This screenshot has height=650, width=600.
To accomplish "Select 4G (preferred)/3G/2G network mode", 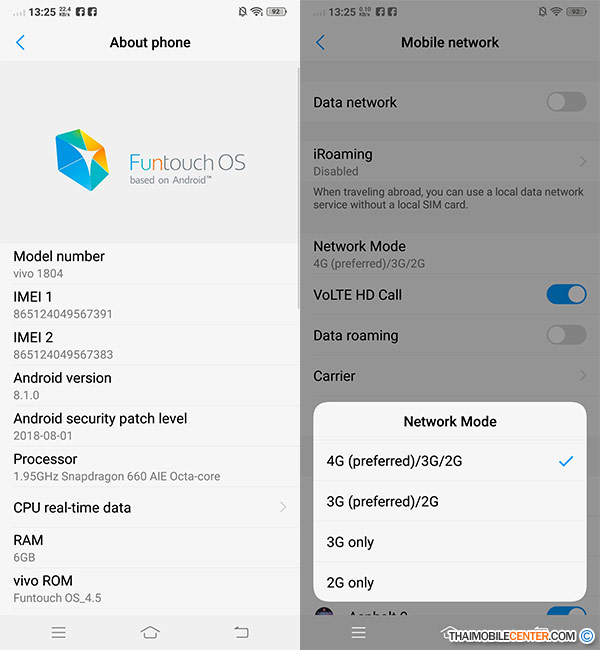I will point(449,461).
